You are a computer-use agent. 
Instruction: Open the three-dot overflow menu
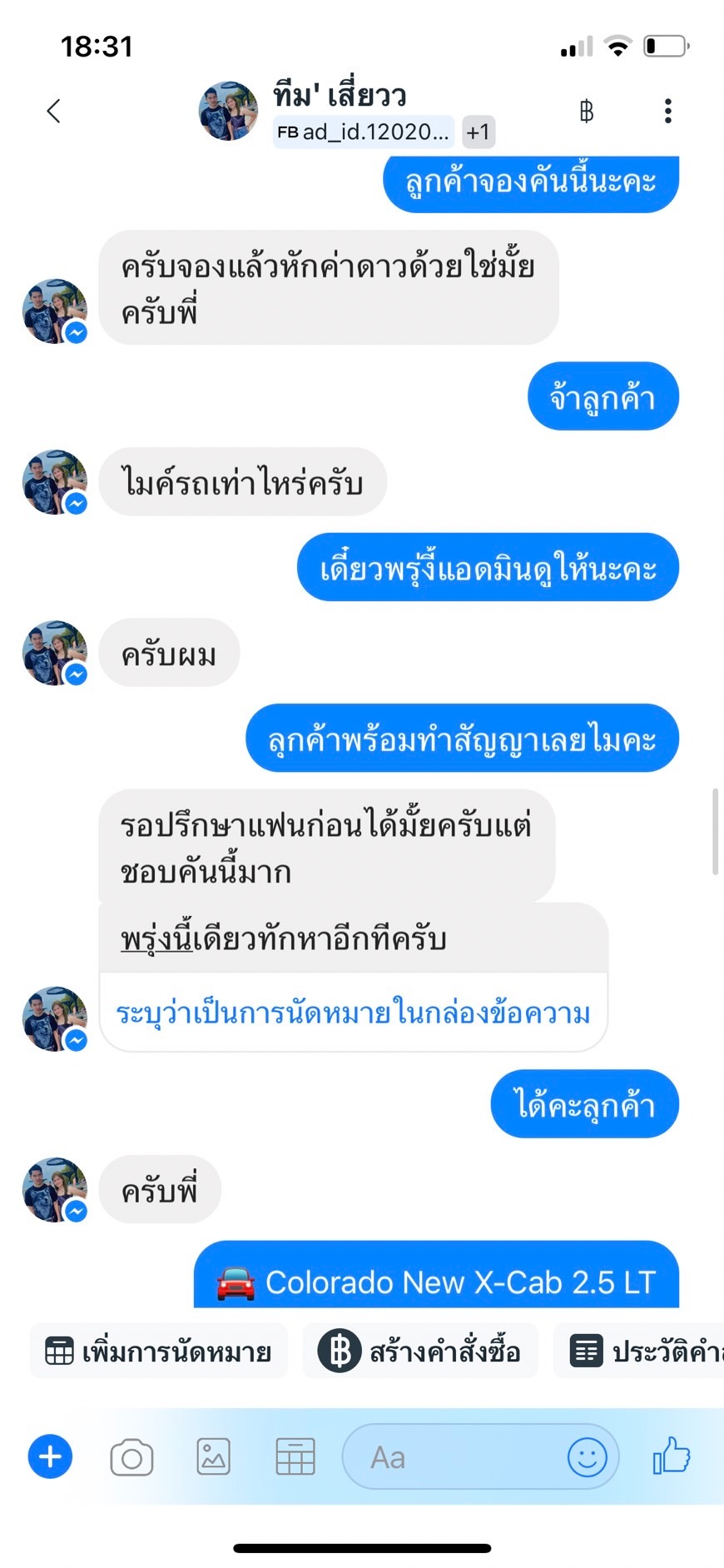coord(667,111)
